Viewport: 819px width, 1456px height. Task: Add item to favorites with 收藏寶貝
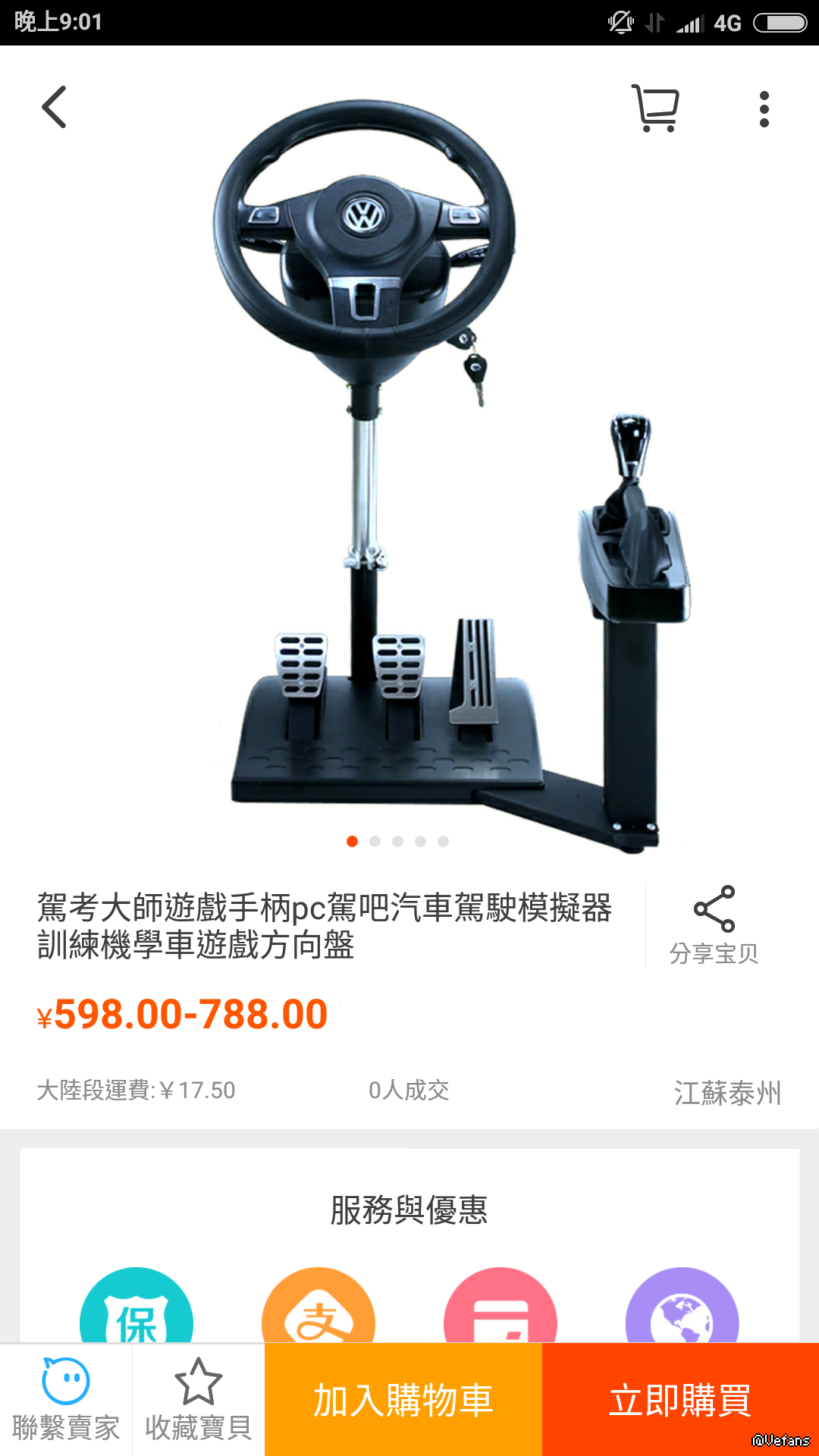(198, 1400)
